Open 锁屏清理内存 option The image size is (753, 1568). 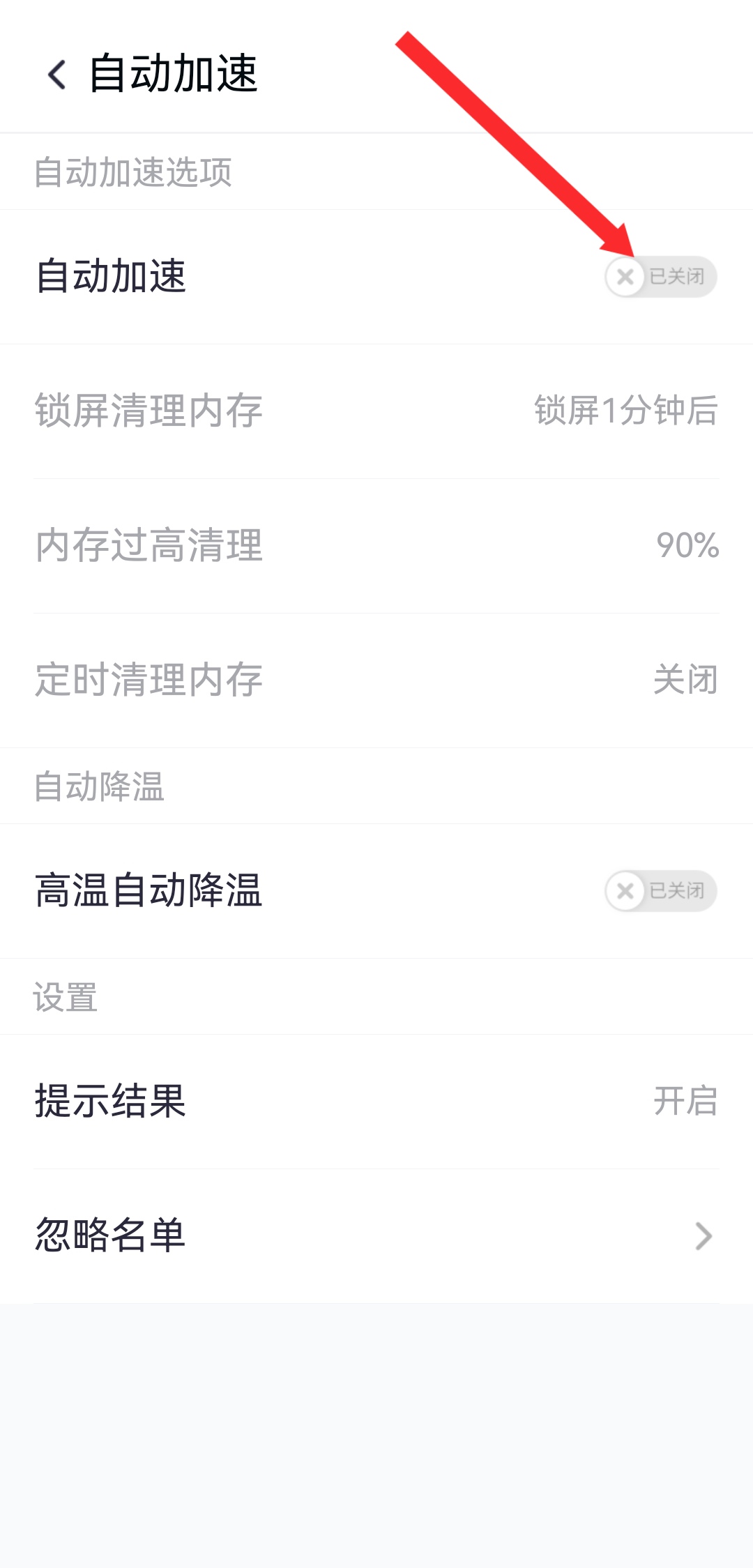pyautogui.click(x=376, y=411)
